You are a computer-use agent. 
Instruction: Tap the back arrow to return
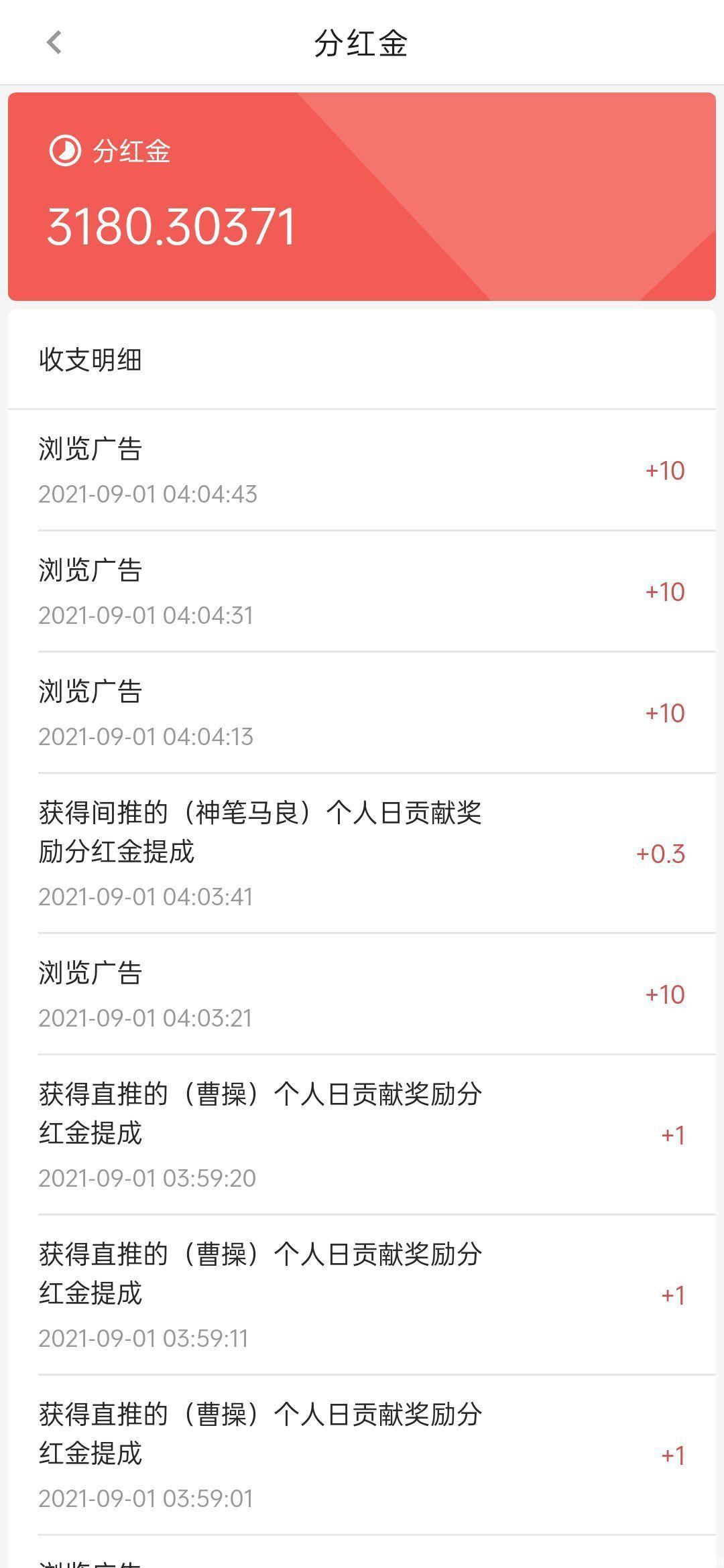click(x=54, y=43)
